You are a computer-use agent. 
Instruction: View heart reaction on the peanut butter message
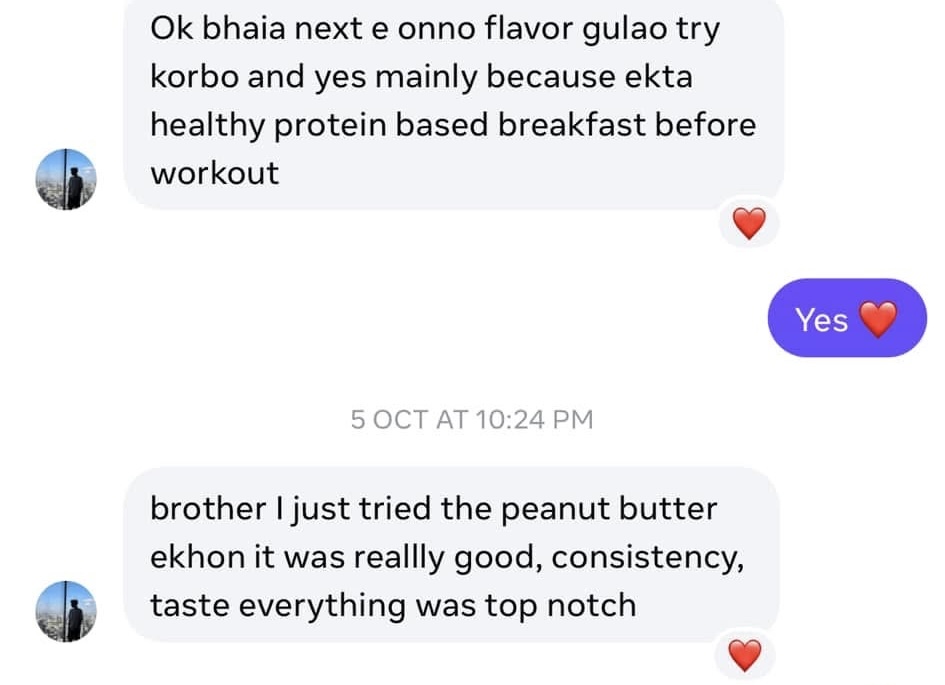click(x=745, y=656)
